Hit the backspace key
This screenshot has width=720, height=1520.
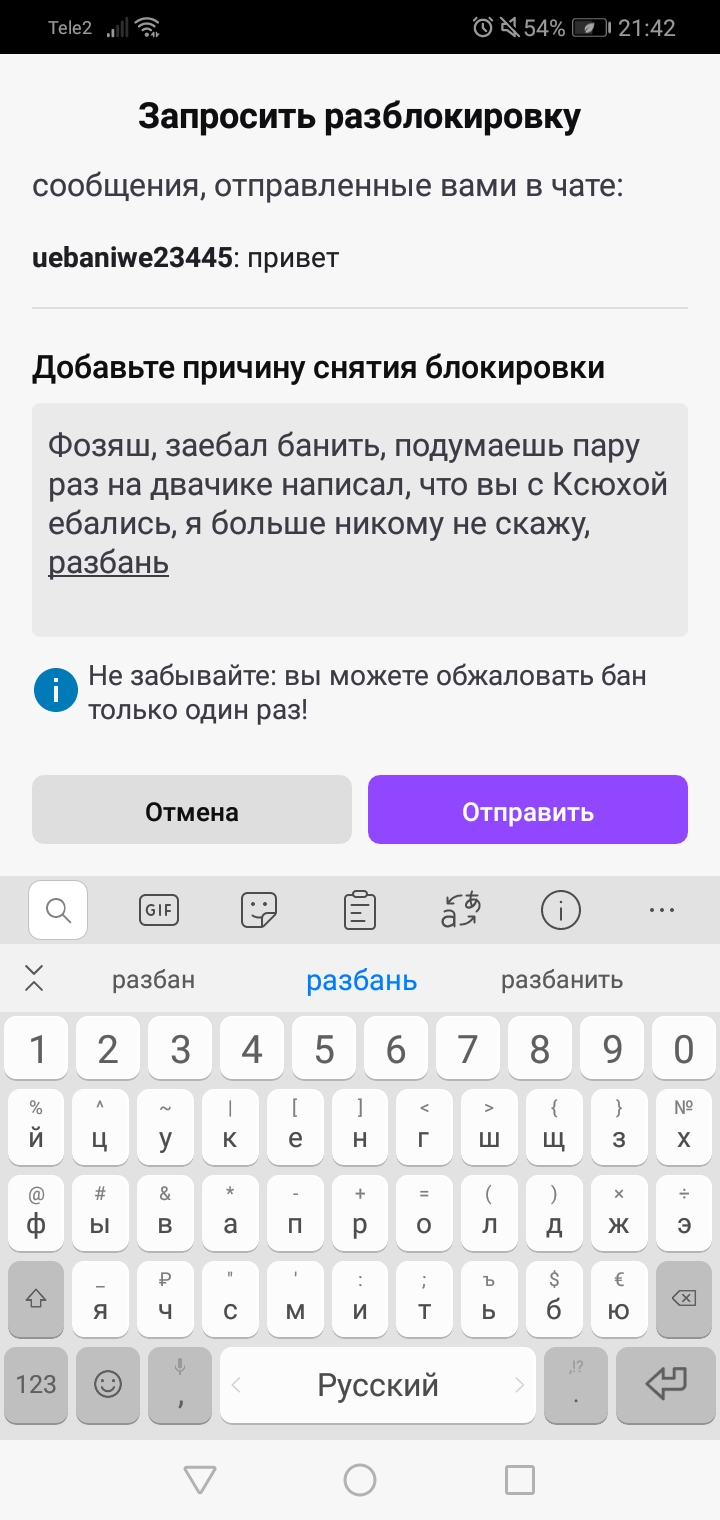click(684, 1298)
